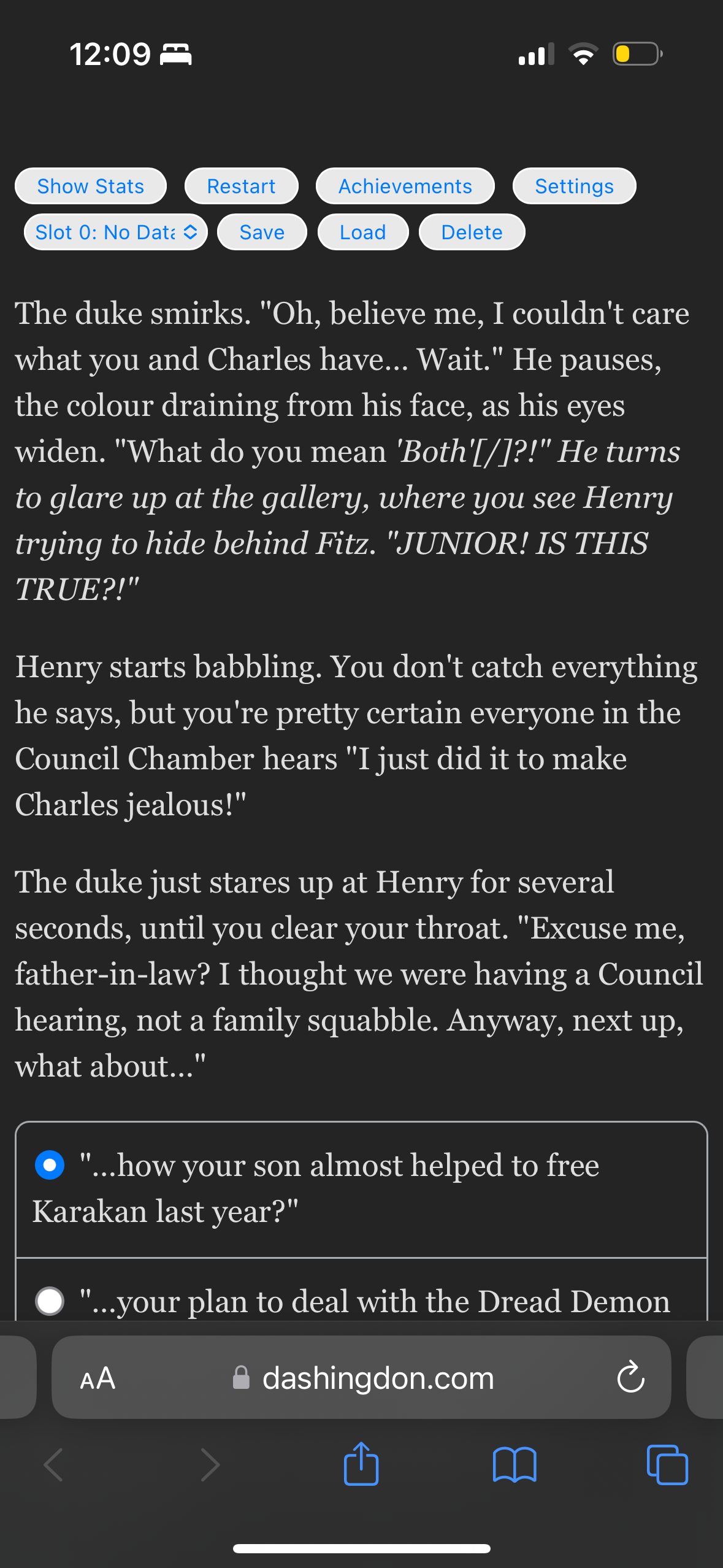
Task: Open Safari's AA reader options
Action: coord(98,1378)
